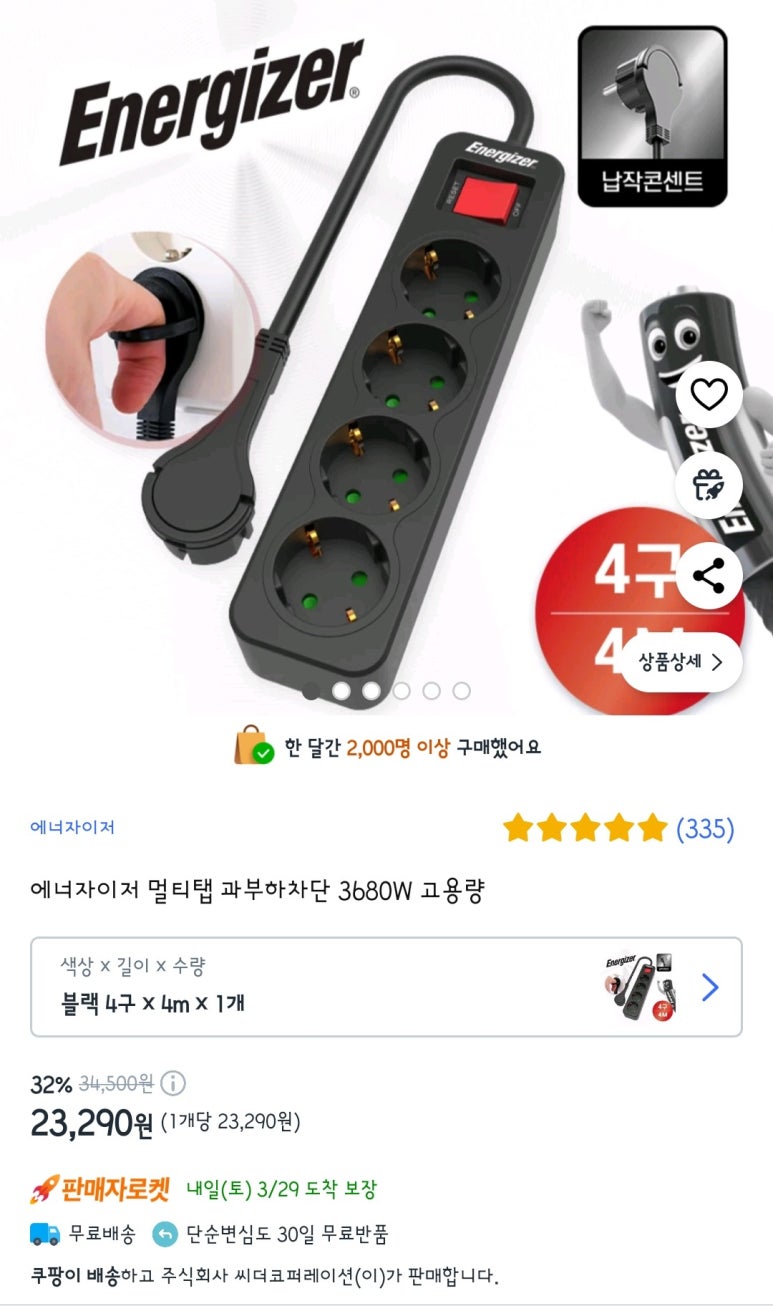Open 상품상세 product details
773x1306 pixels.
click(682, 661)
